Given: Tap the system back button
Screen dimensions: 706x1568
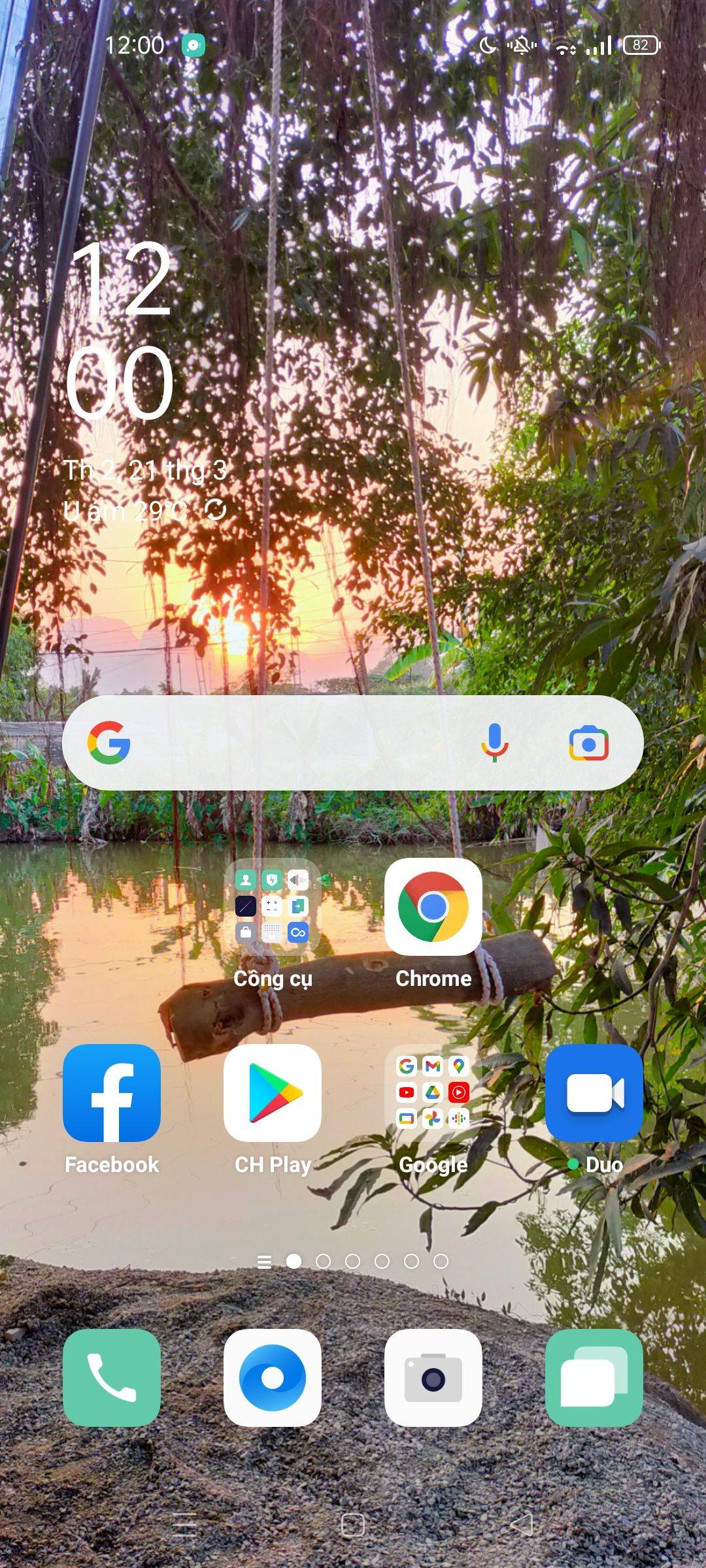Looking at the screenshot, I should tap(521, 1525).
